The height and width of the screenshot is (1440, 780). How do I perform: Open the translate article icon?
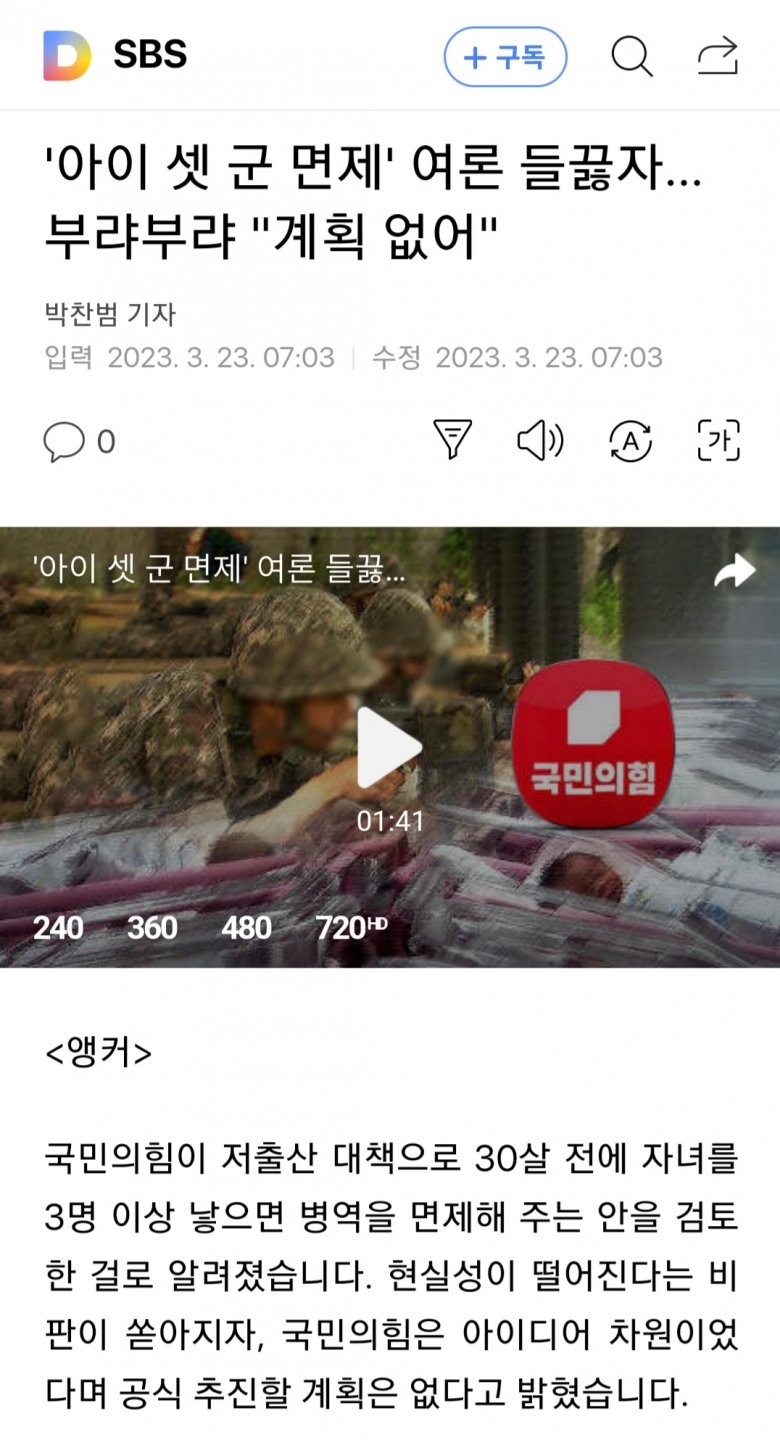tap(630, 440)
